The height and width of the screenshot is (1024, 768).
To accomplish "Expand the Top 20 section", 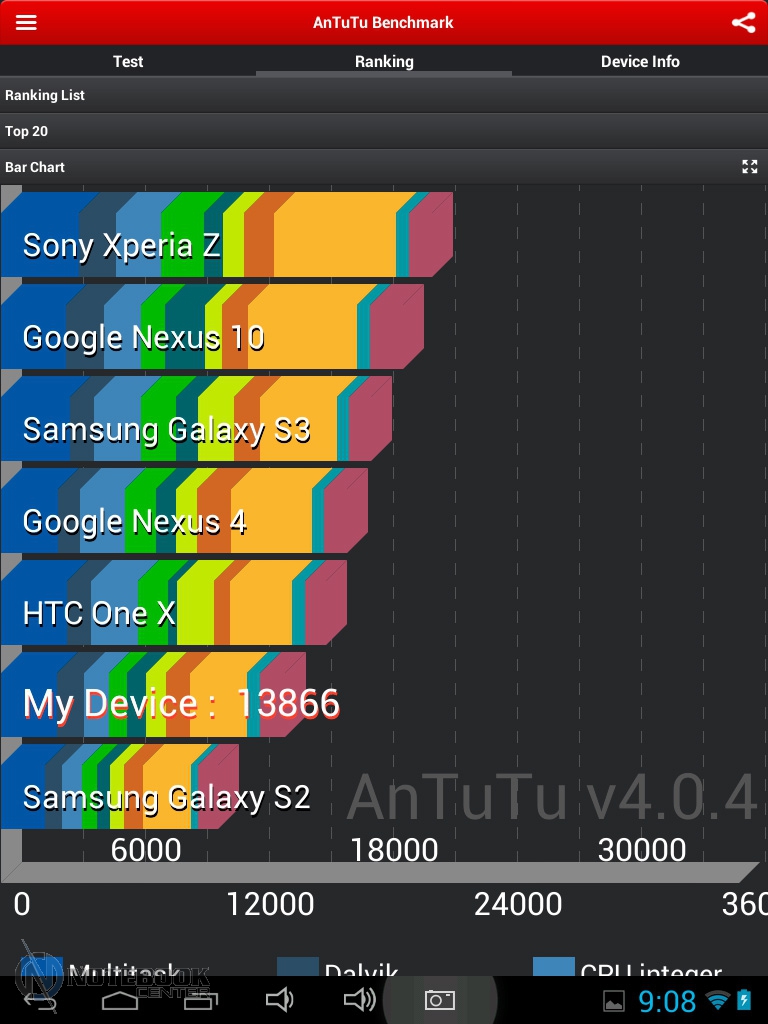I will tap(384, 131).
